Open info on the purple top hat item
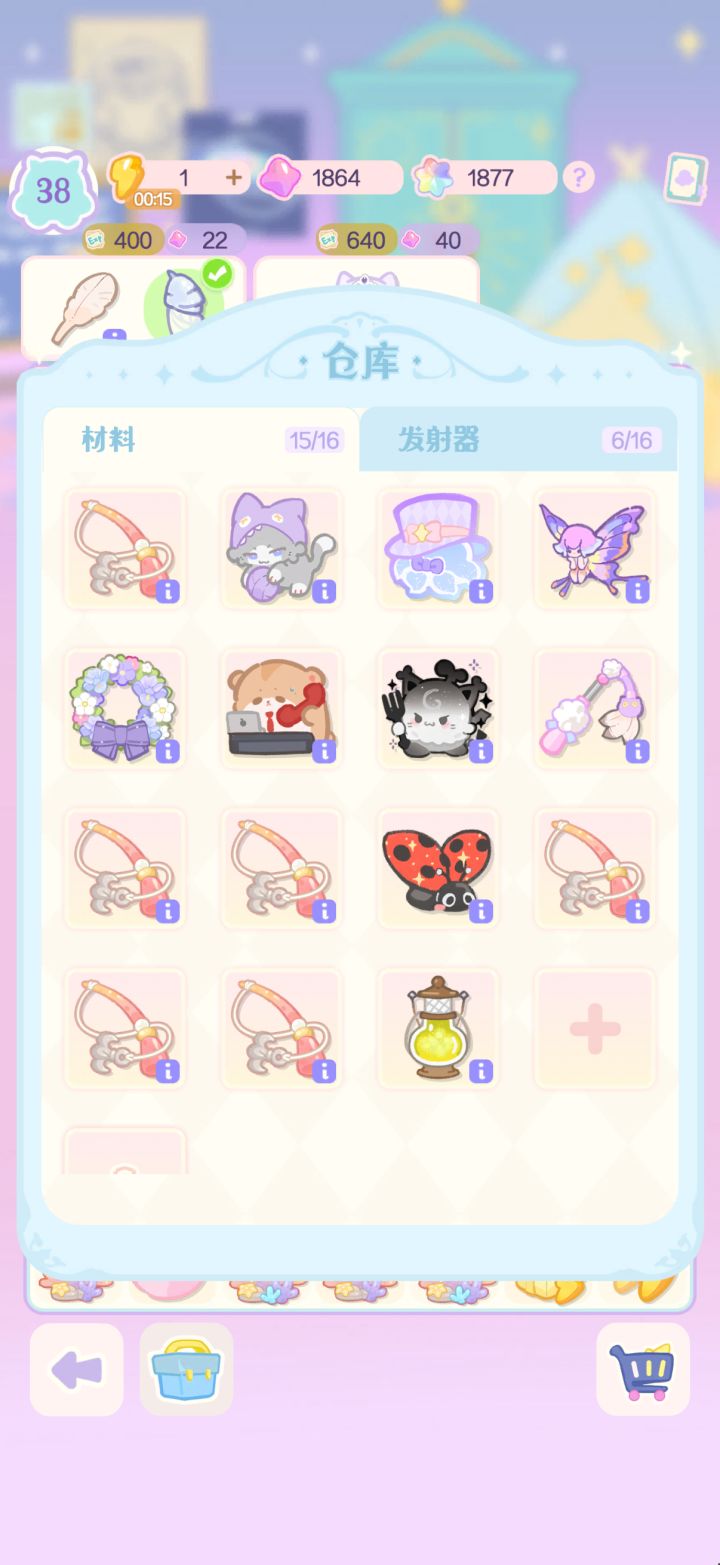This screenshot has height=1565, width=720. [480, 593]
